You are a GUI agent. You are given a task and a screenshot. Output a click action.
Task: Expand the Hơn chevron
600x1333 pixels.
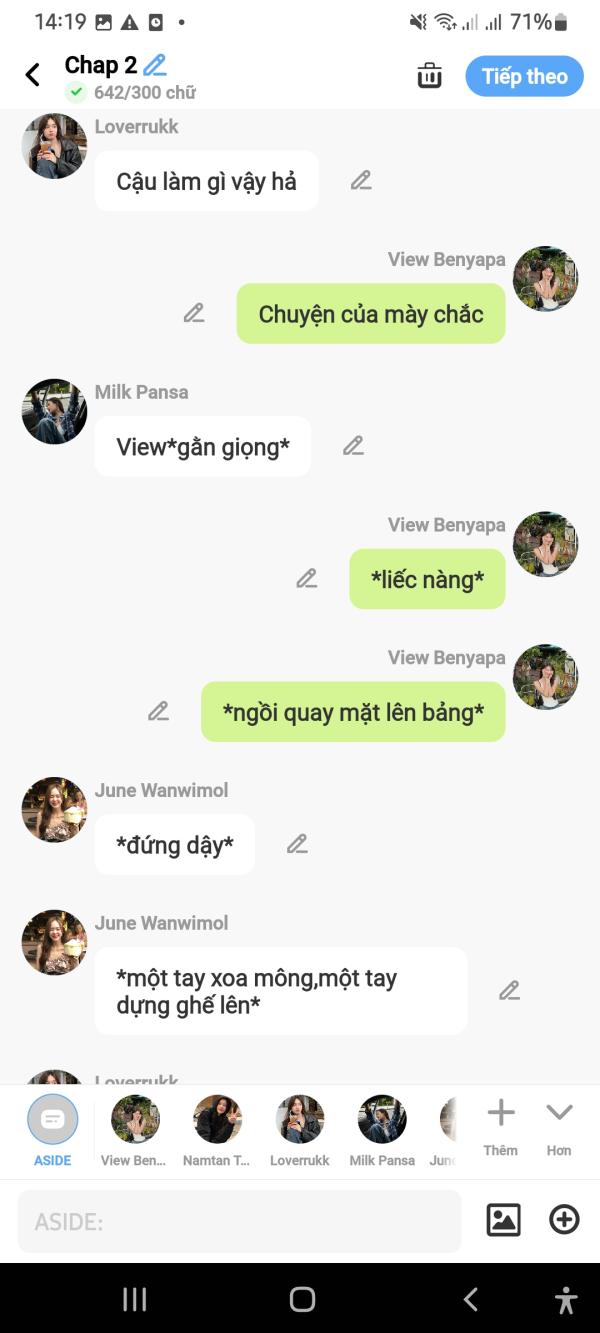coord(559,1127)
